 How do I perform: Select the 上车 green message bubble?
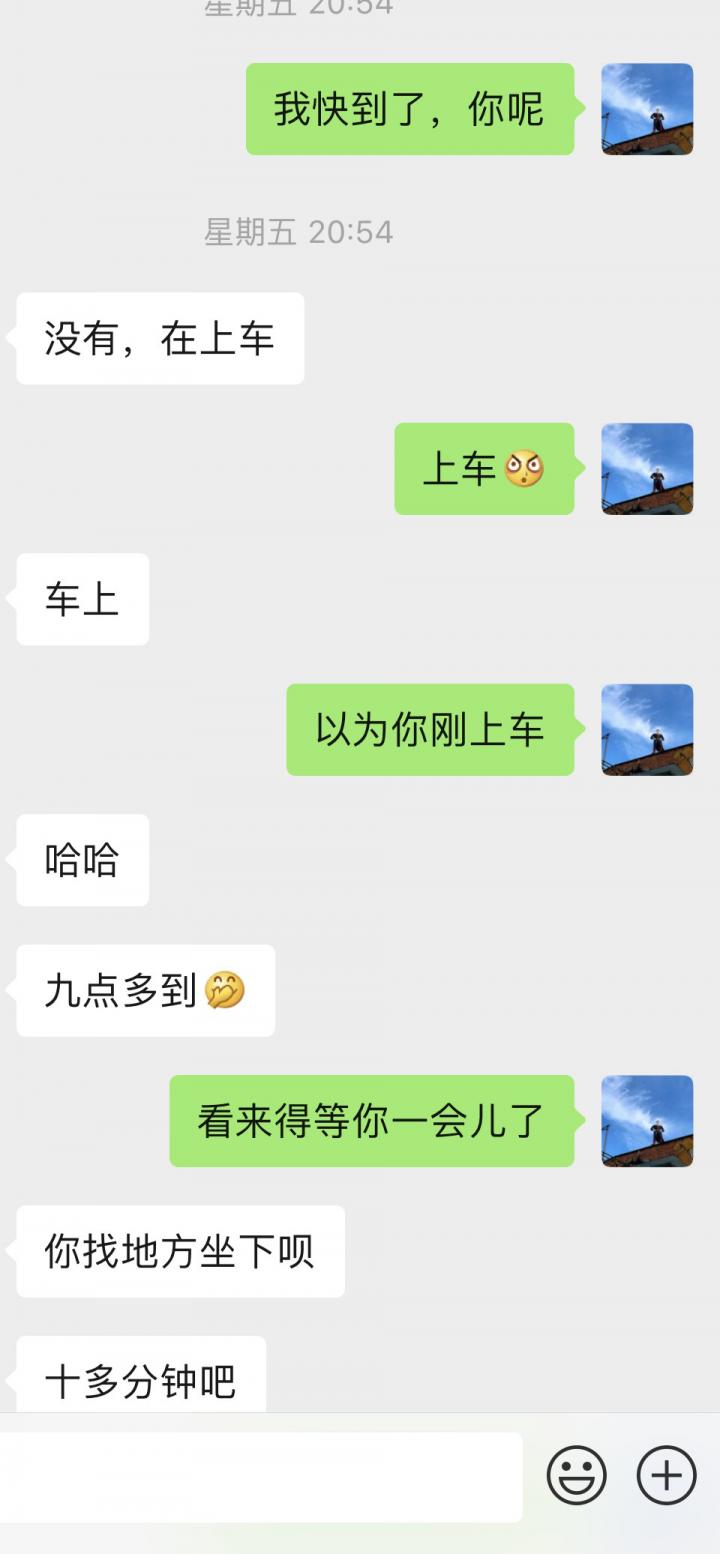[483, 470]
